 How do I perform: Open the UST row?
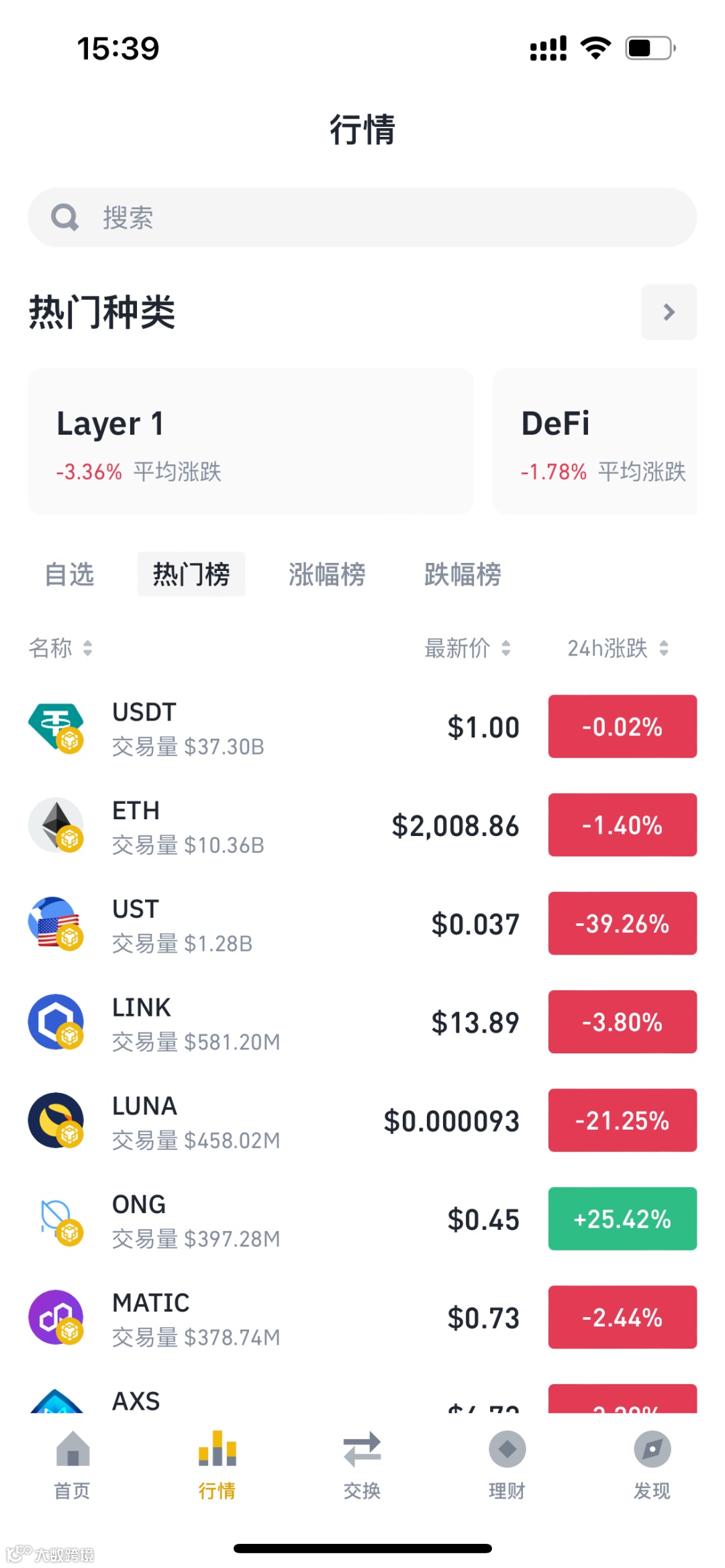coord(362,924)
